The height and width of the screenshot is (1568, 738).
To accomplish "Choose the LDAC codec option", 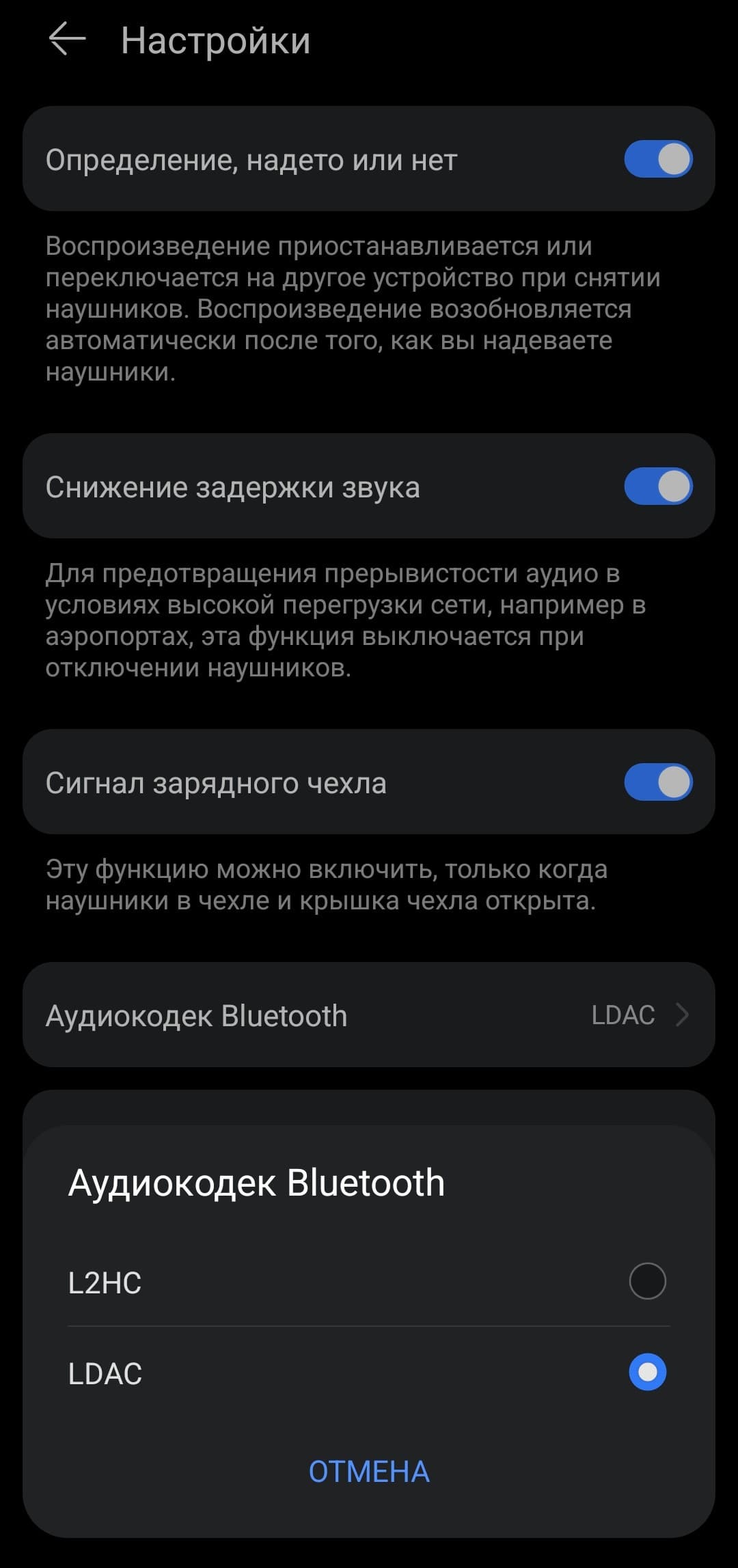I will [x=646, y=1373].
